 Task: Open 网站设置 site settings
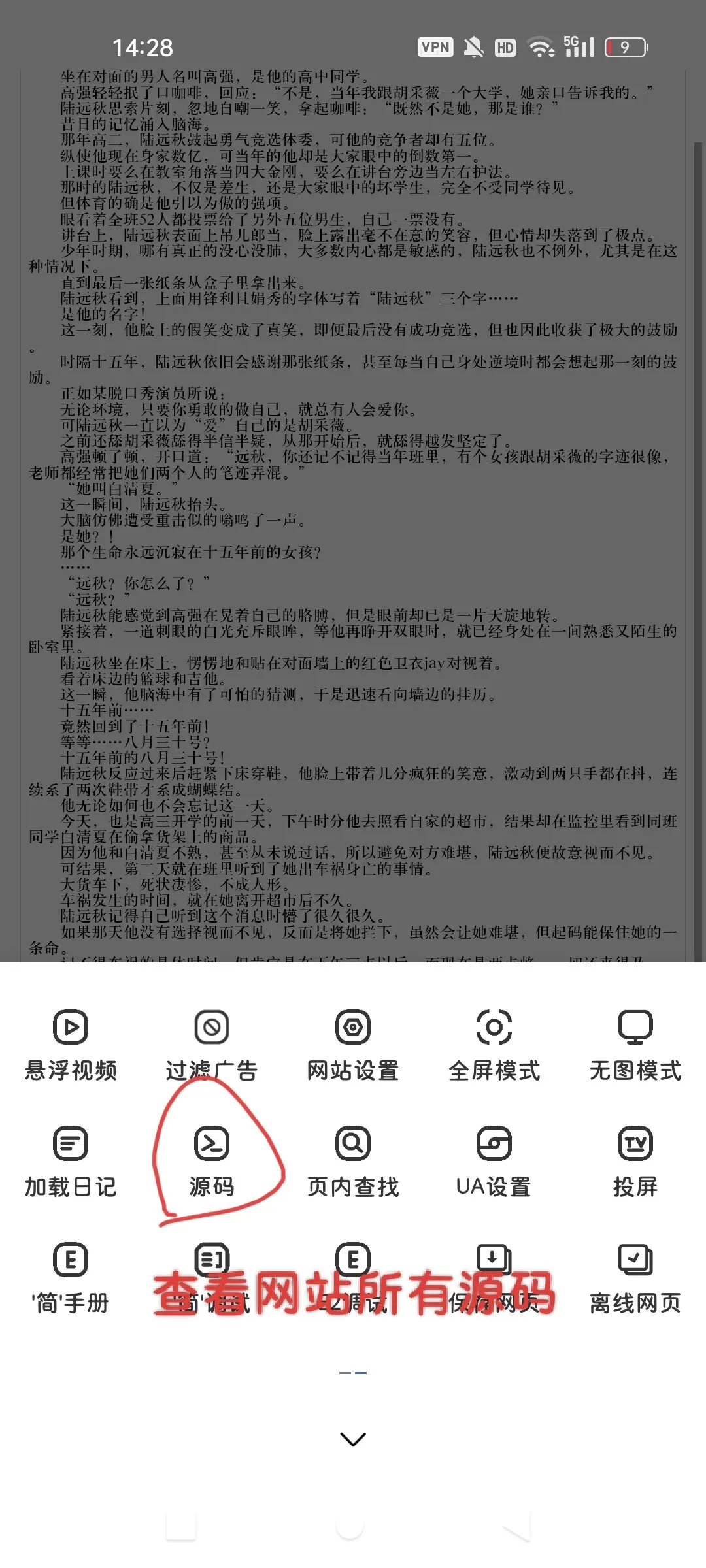[x=353, y=1045]
